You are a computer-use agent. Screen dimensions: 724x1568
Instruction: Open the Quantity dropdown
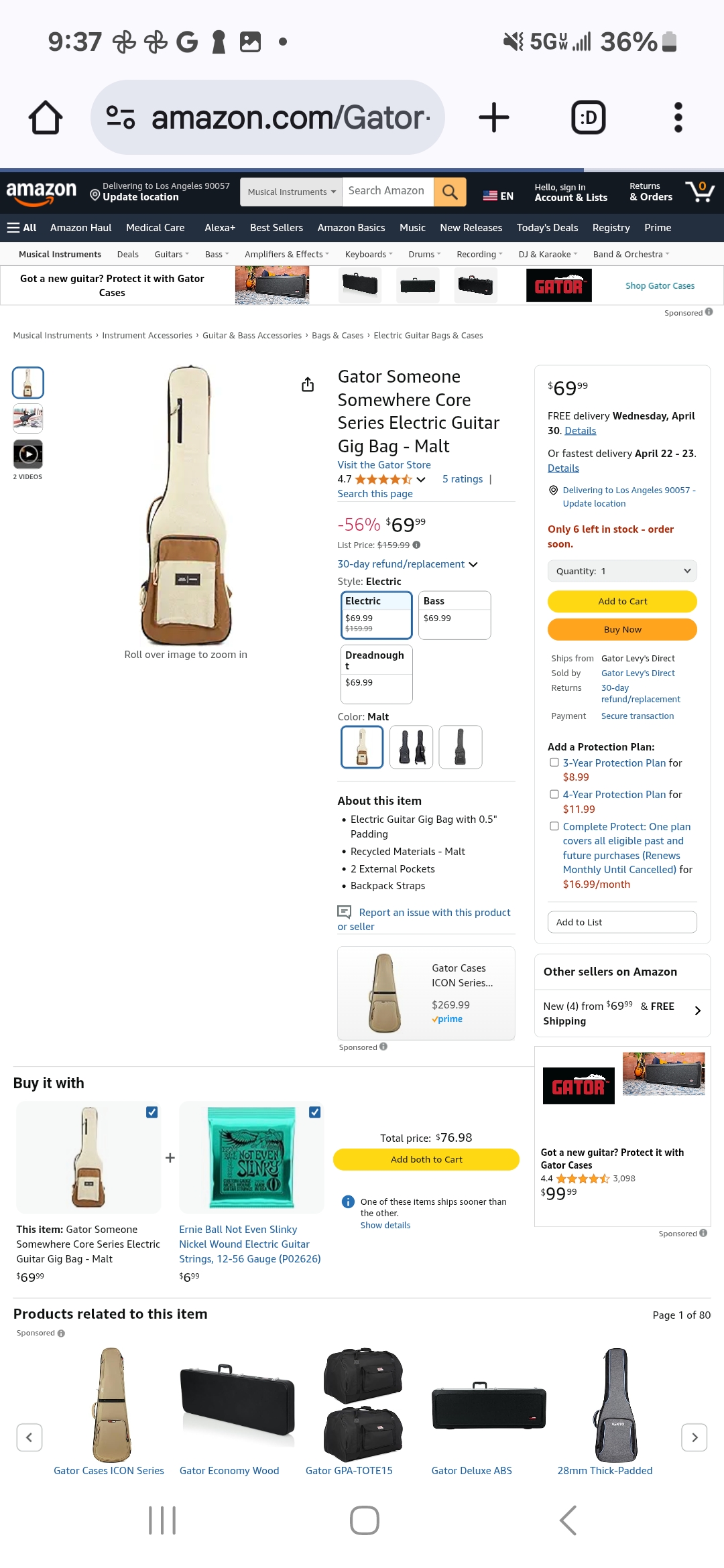tap(621, 571)
